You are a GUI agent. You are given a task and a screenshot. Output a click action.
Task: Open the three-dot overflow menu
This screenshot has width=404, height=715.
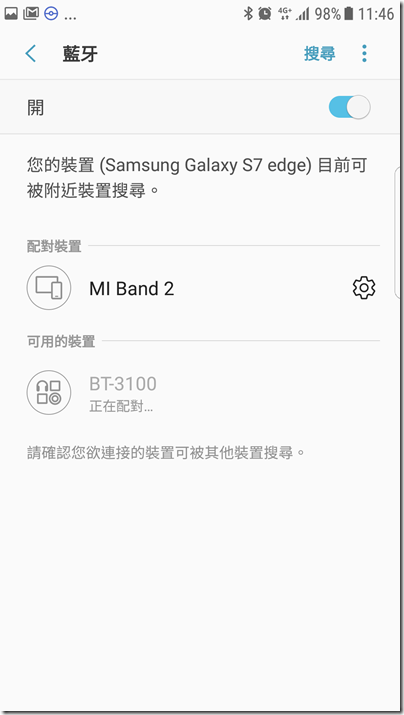(364, 53)
